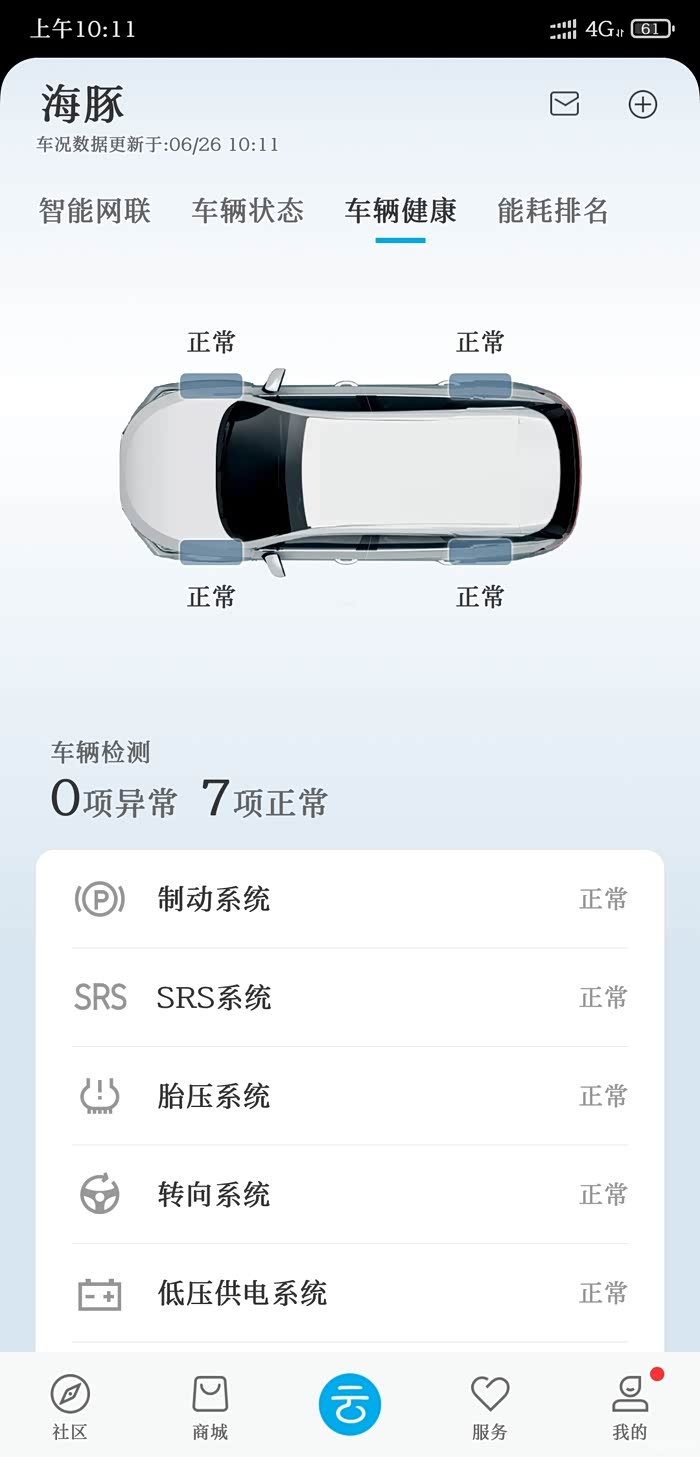Viewport: 700px width, 1457px height.
Task: Open the 能耗排名 tab
Action: click(x=553, y=211)
